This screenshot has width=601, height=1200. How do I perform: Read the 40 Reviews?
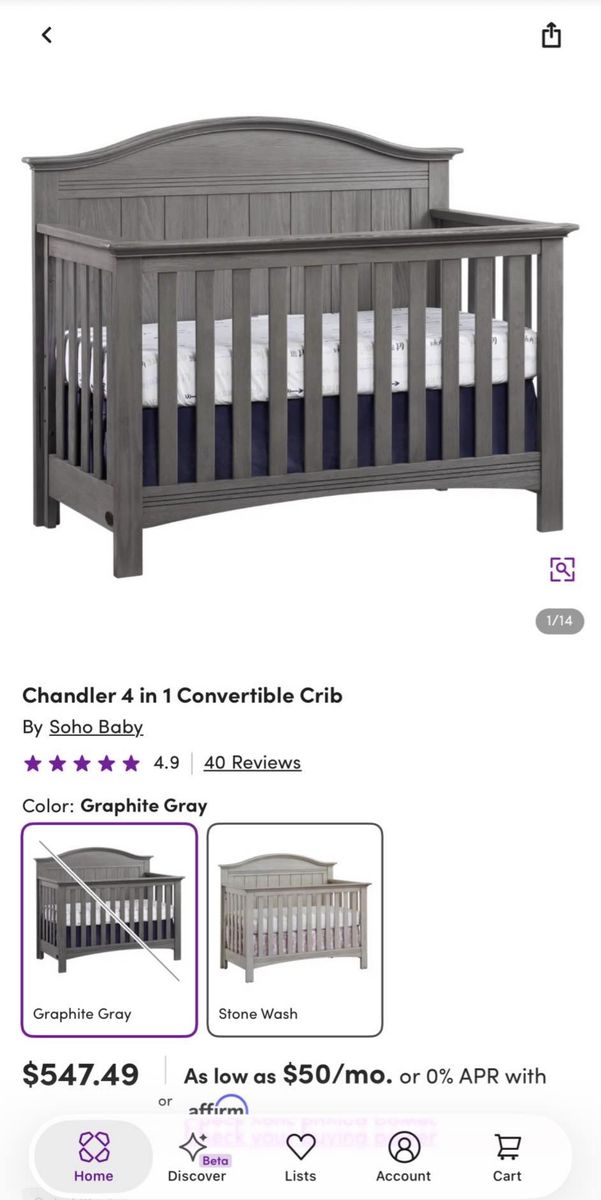coord(252,763)
